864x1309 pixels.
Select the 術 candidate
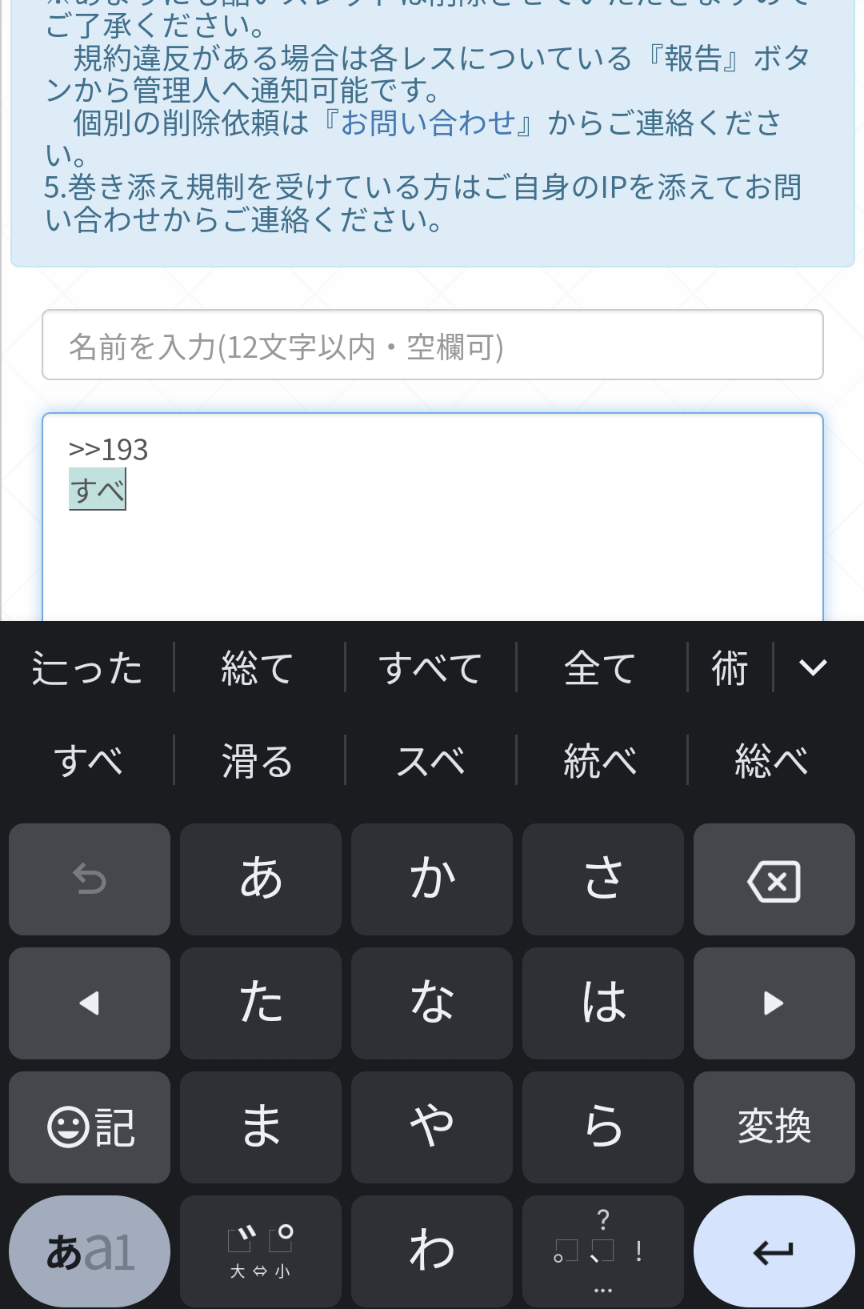pos(730,668)
